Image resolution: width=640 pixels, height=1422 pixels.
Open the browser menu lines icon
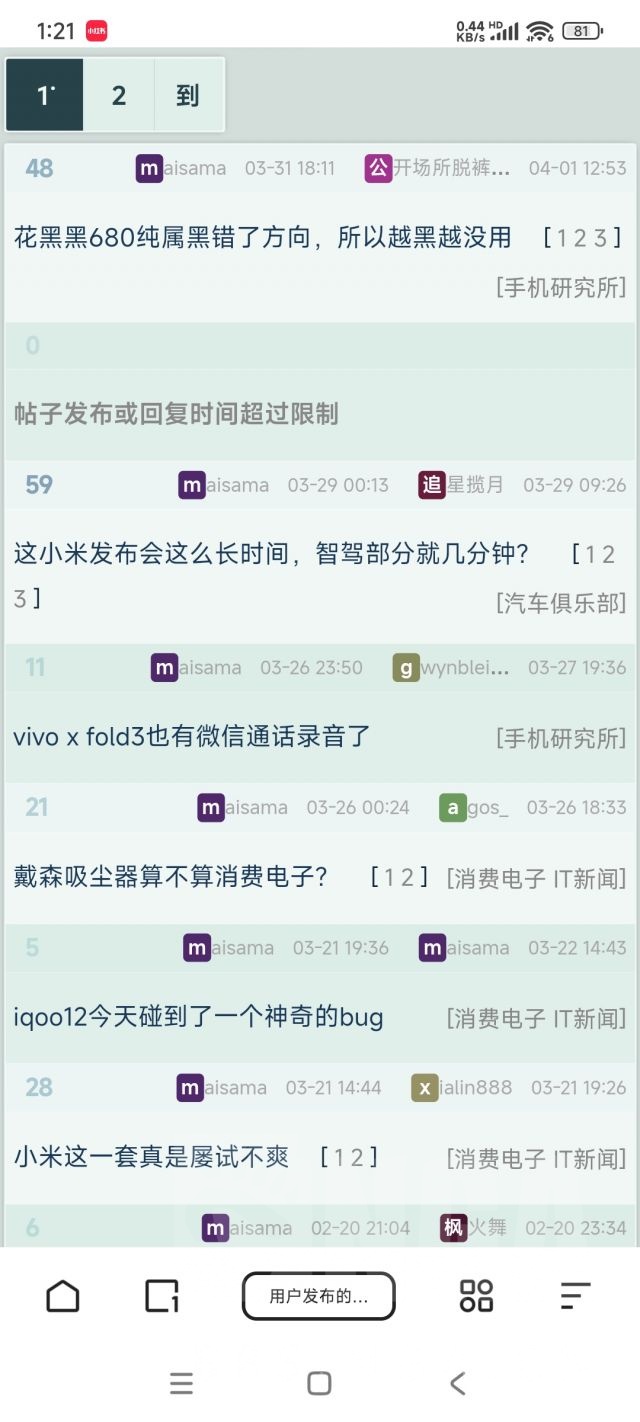[x=575, y=1296]
